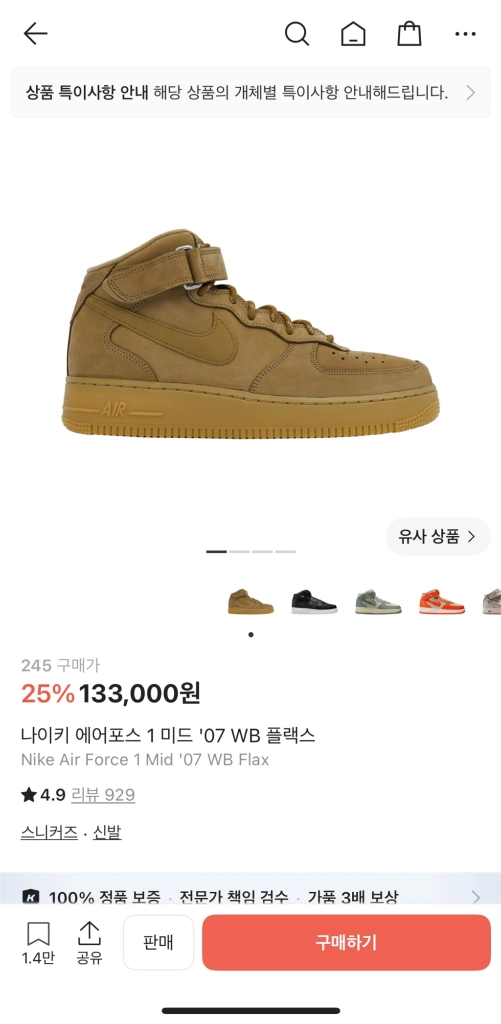Tap the 유사 상품 button
Screen dimensions: 501x1024
pyautogui.click(x=438, y=537)
